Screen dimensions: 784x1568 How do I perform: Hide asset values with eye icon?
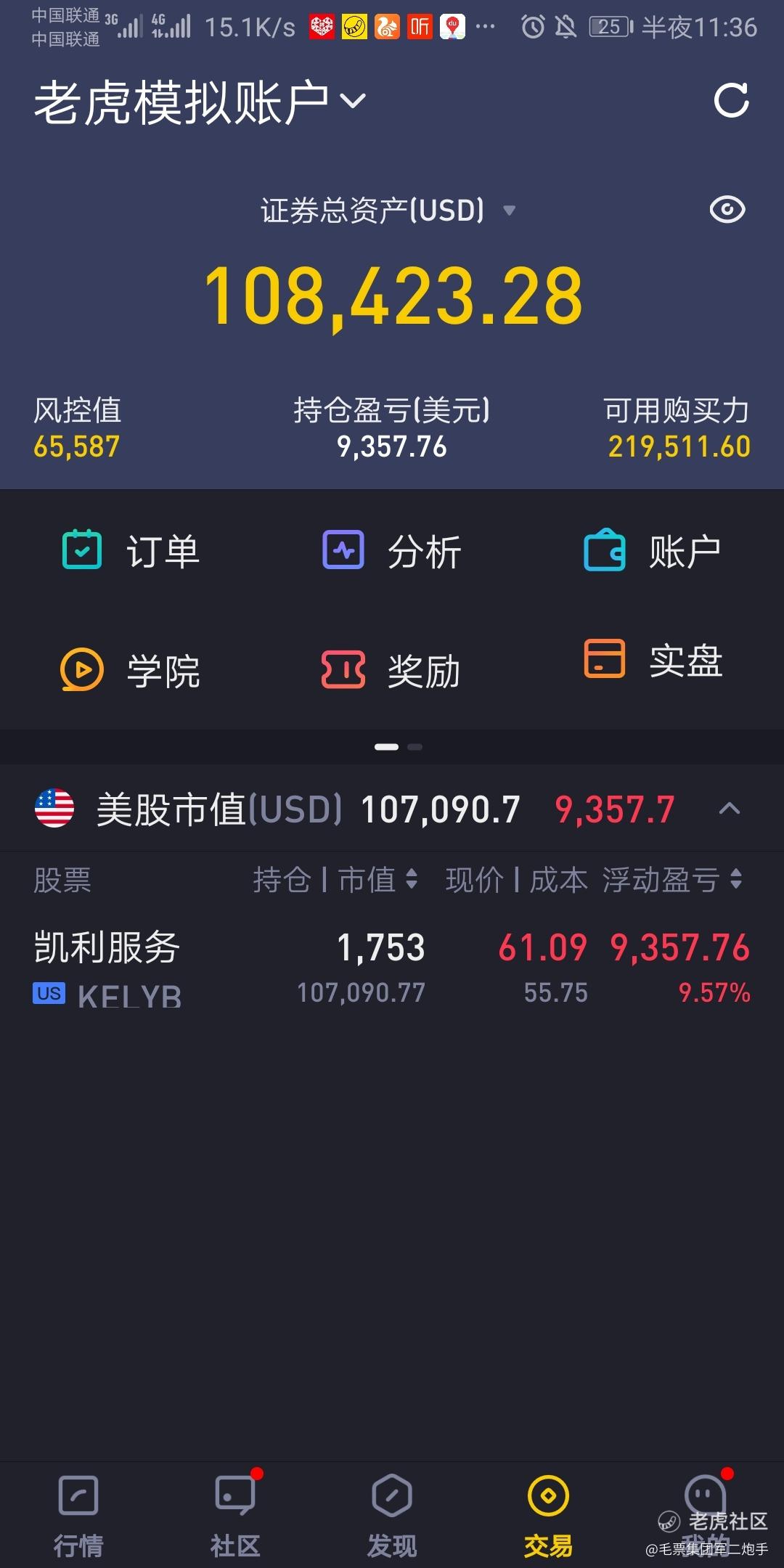click(727, 210)
